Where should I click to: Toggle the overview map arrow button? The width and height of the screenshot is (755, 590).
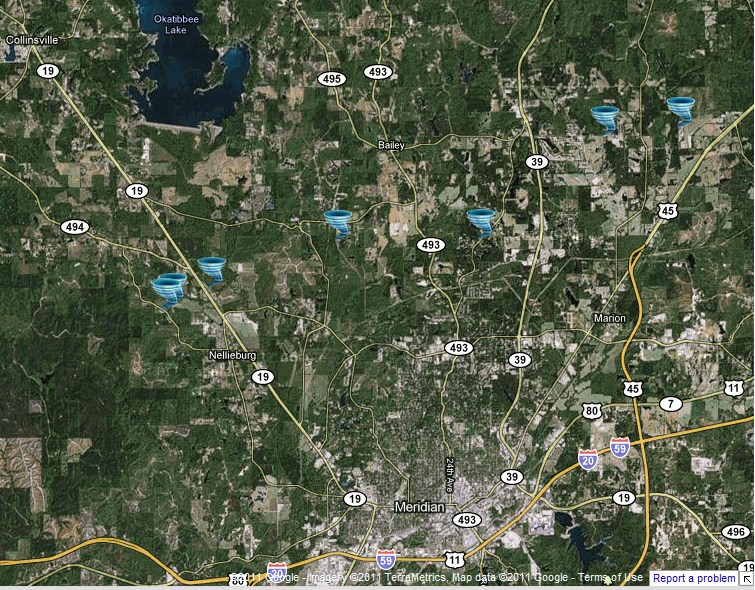[x=746, y=578]
